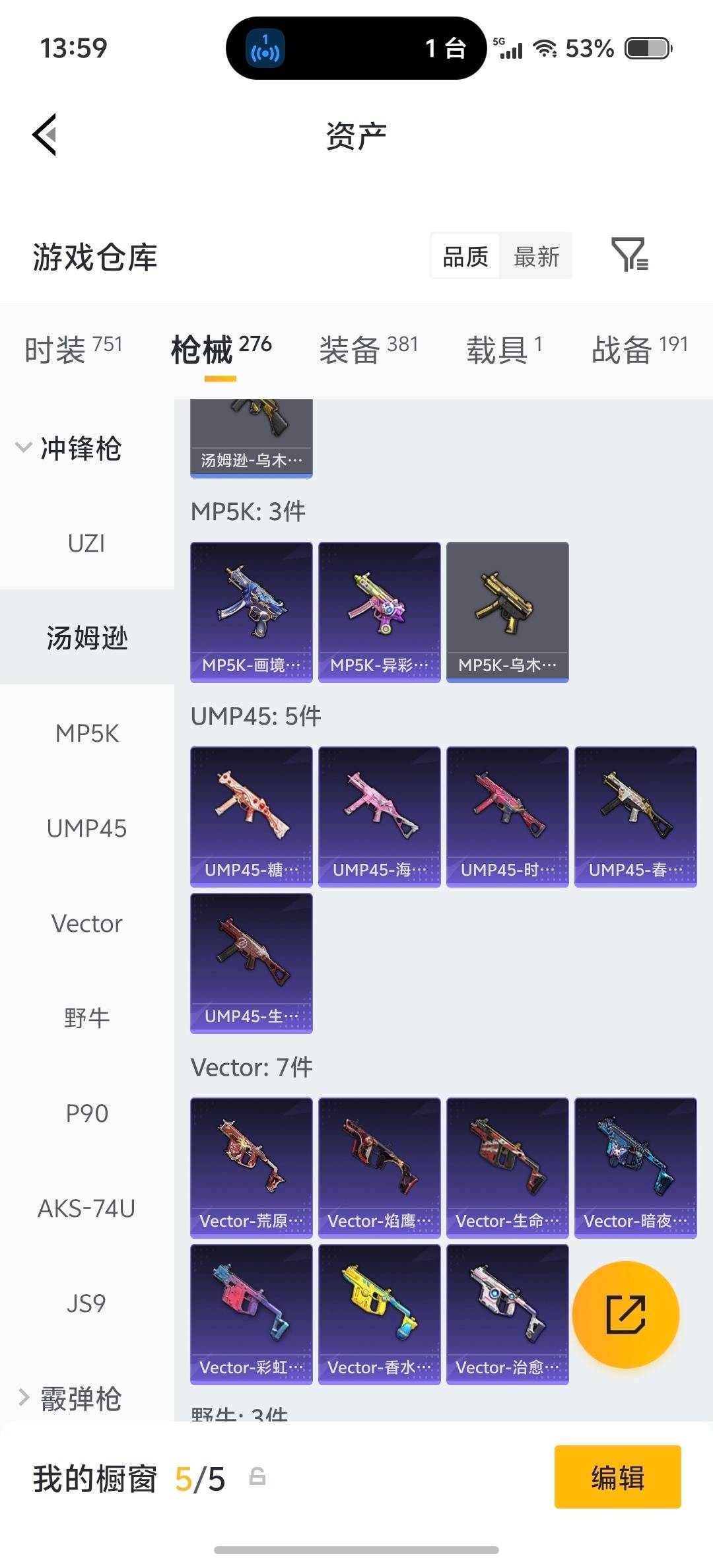Select Vector in the left sidebar list

tap(86, 924)
